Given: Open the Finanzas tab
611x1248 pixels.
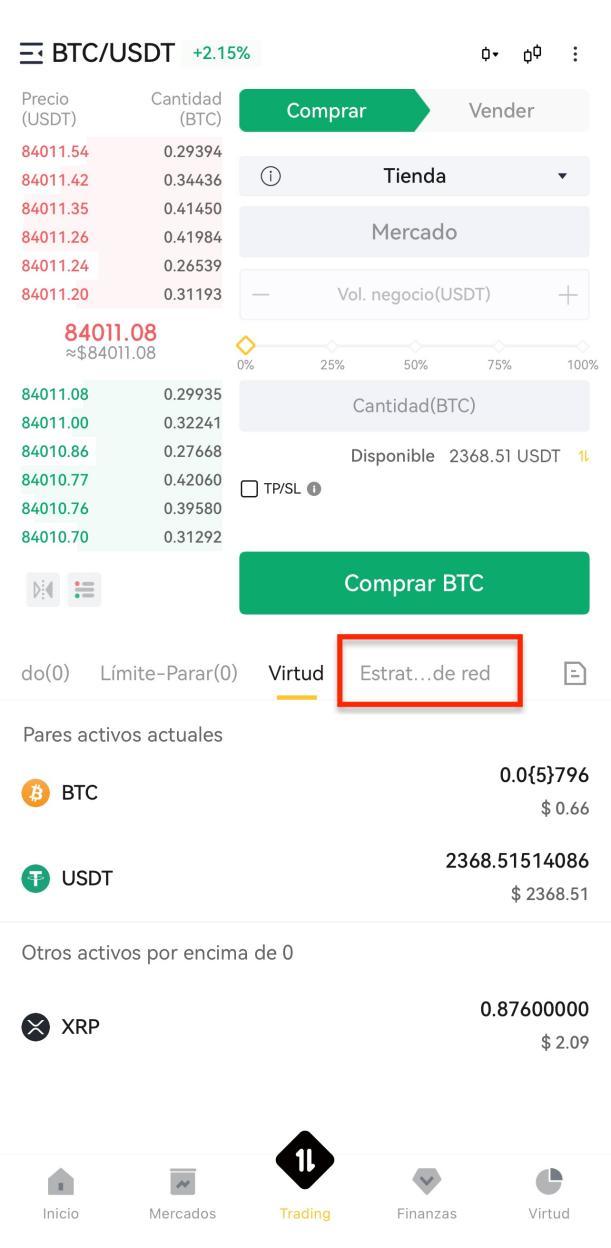Looking at the screenshot, I should coord(427,1195).
